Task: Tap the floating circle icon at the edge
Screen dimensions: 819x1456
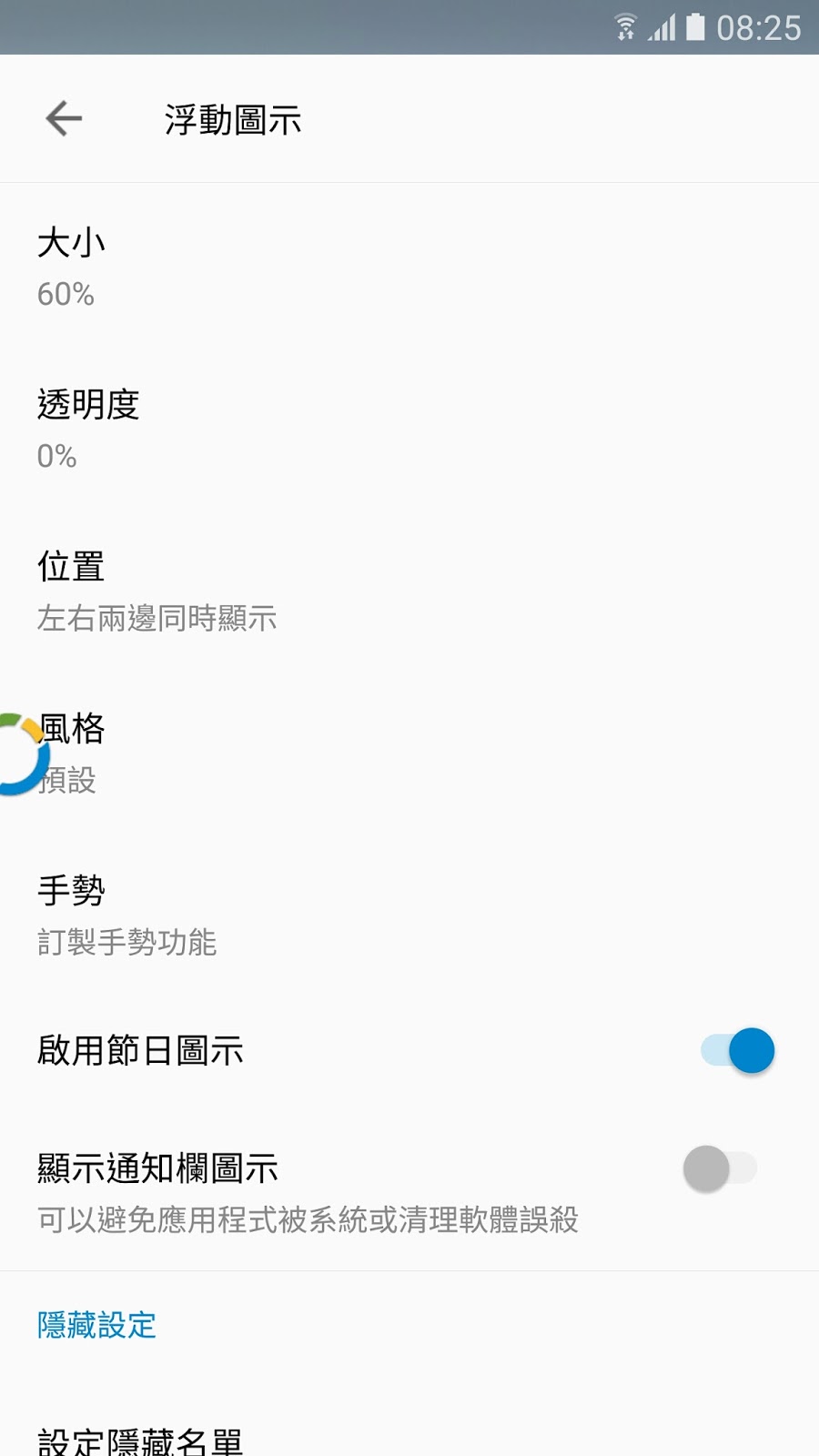Action: click(x=20, y=753)
